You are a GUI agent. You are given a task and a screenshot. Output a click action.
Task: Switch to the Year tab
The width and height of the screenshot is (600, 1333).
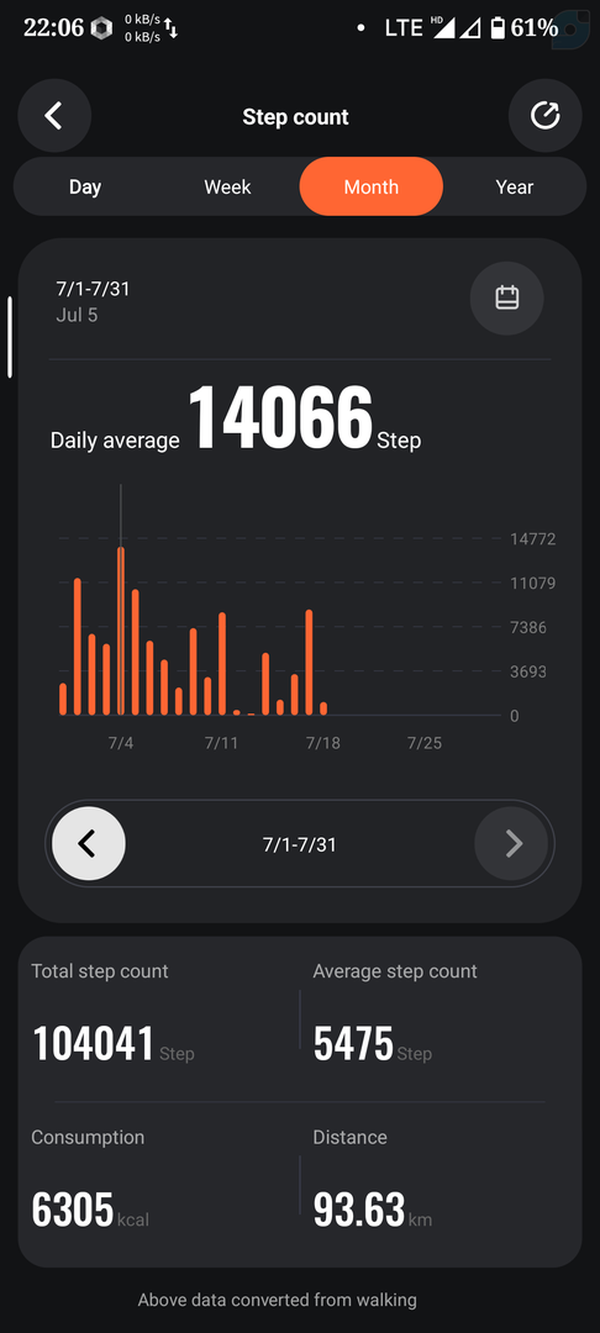click(514, 187)
